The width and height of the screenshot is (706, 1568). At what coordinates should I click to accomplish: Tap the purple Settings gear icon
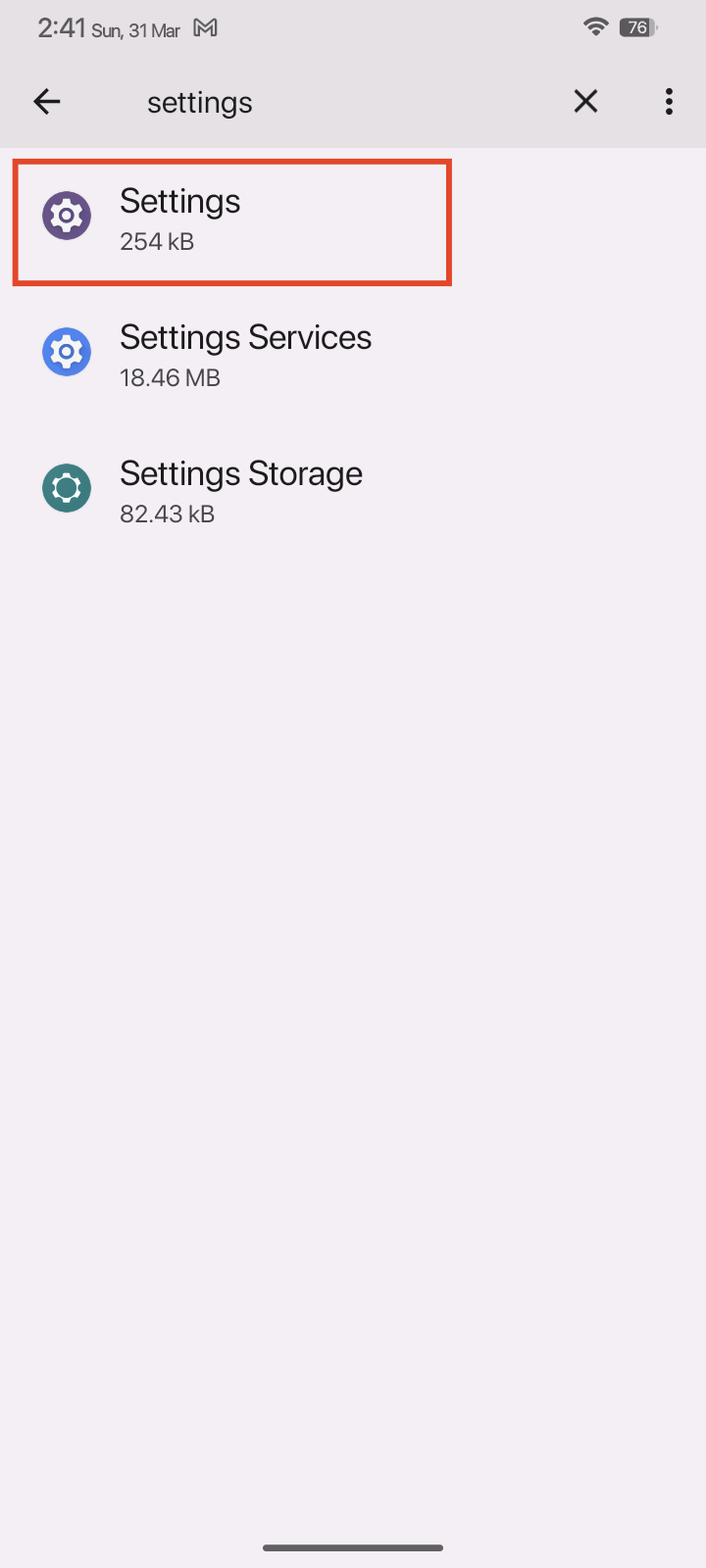[x=66, y=215]
